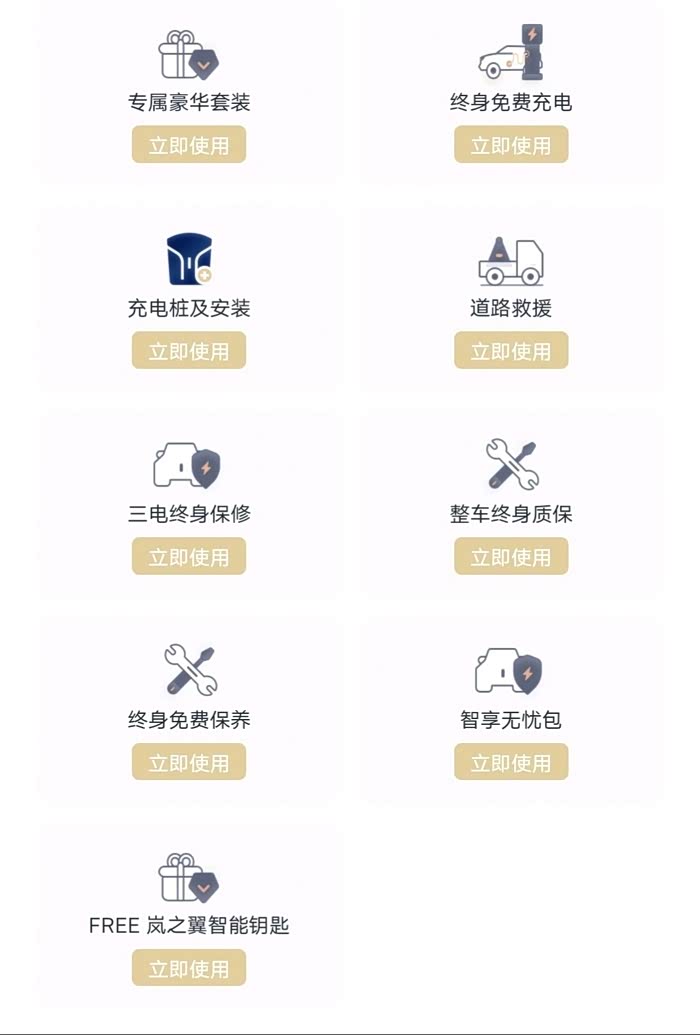Tap 立即使用 under 整车终身质保

pos(511,557)
